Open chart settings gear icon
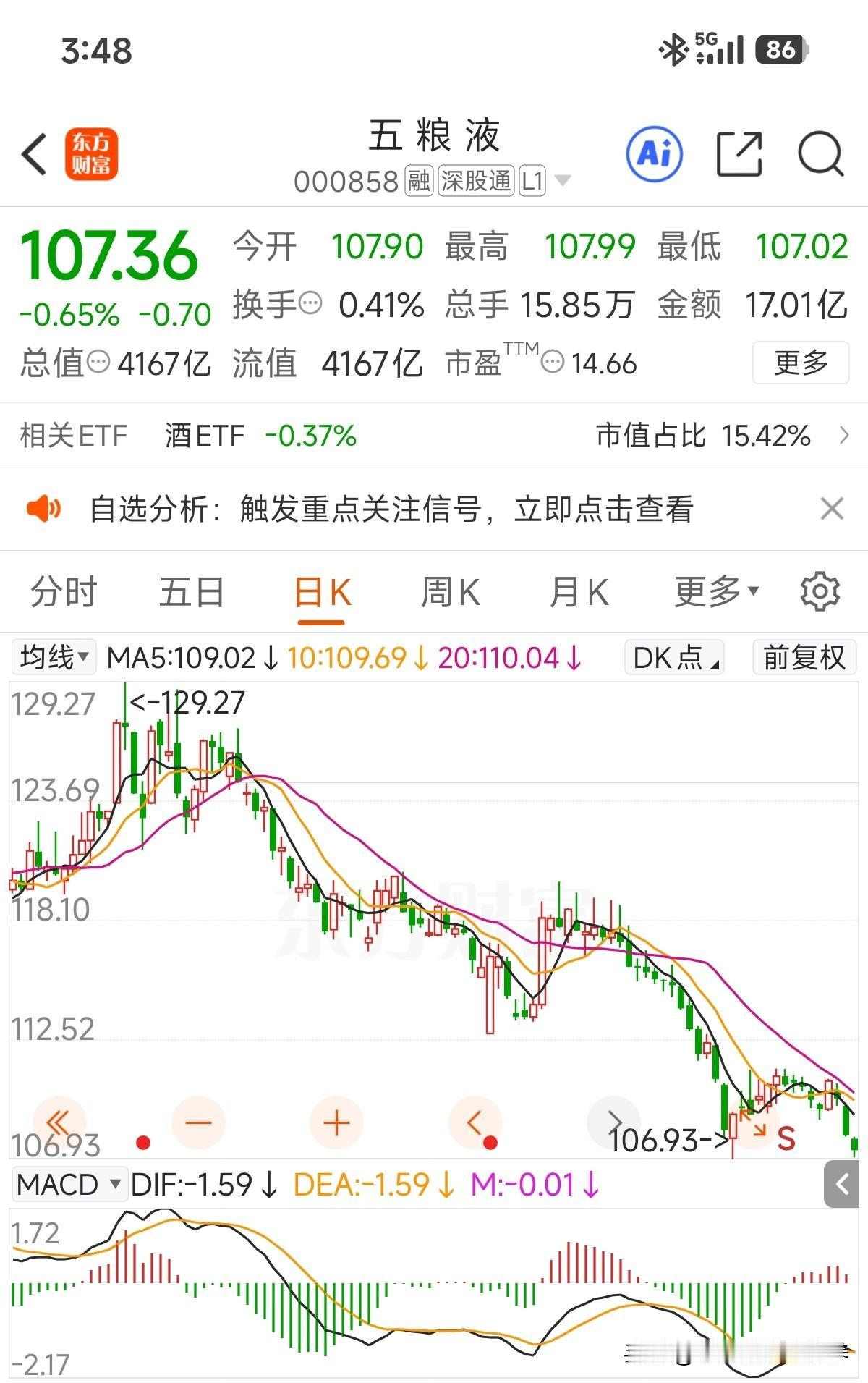The height and width of the screenshot is (1383, 868). pos(819,591)
